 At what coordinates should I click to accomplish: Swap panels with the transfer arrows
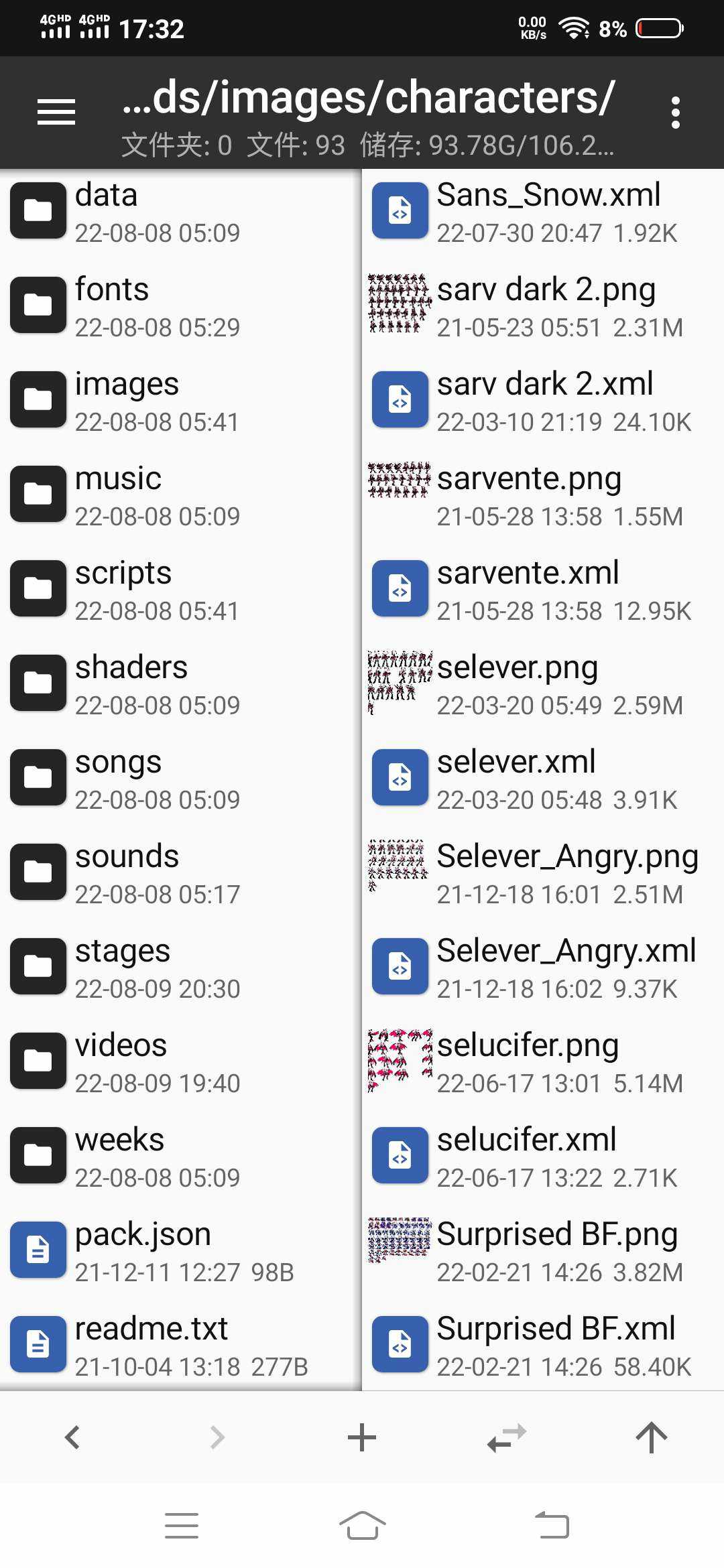point(507,1437)
